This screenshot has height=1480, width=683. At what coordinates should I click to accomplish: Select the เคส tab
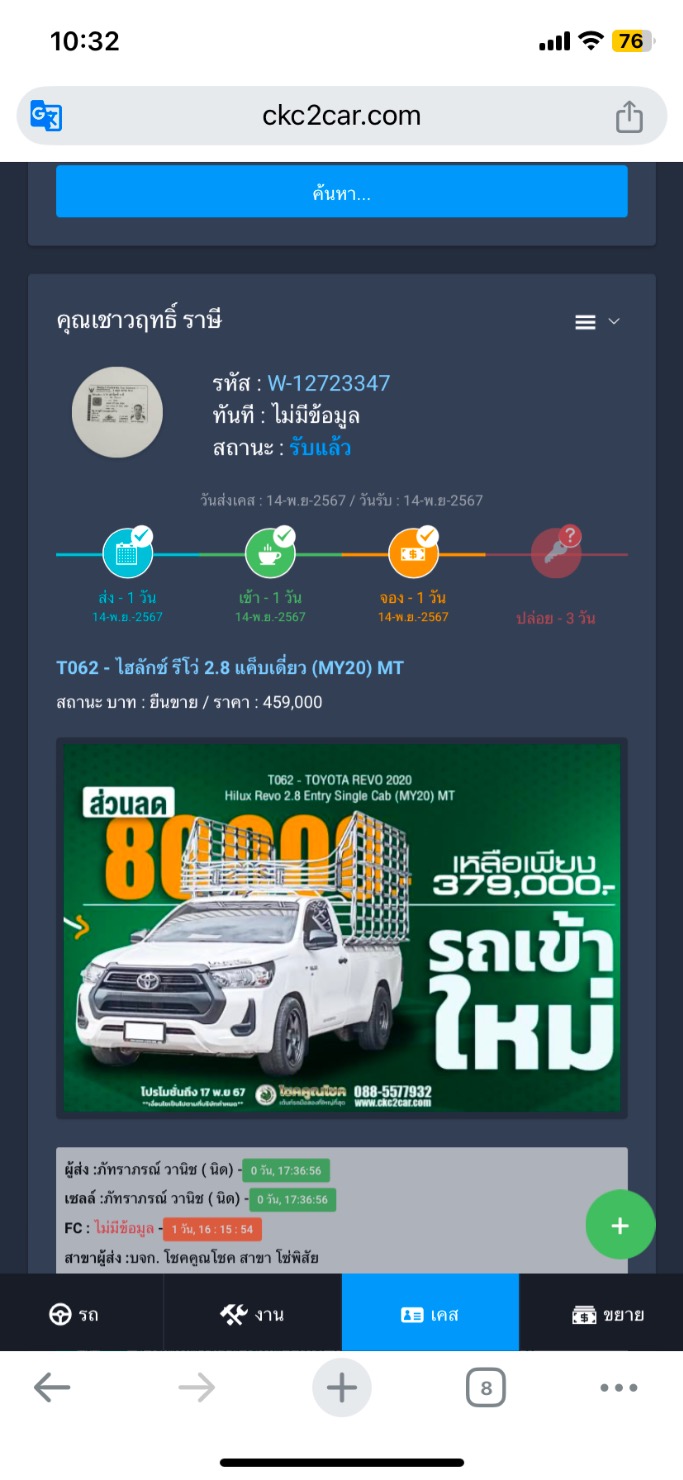[430, 1314]
